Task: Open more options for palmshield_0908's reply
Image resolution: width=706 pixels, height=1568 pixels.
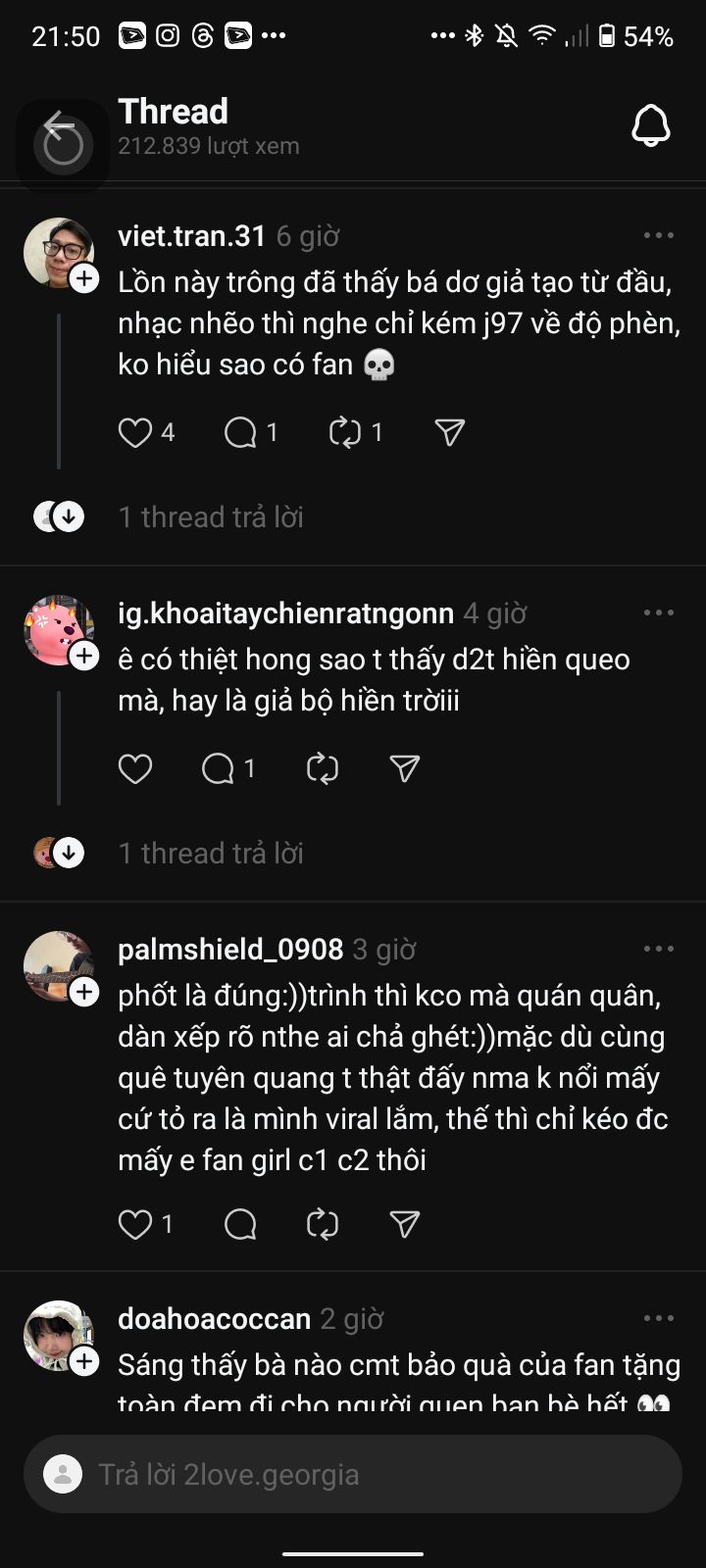Action: tap(658, 949)
